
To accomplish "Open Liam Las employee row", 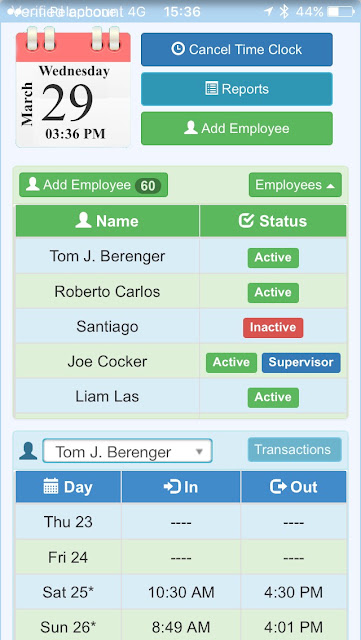I will 181,396.
